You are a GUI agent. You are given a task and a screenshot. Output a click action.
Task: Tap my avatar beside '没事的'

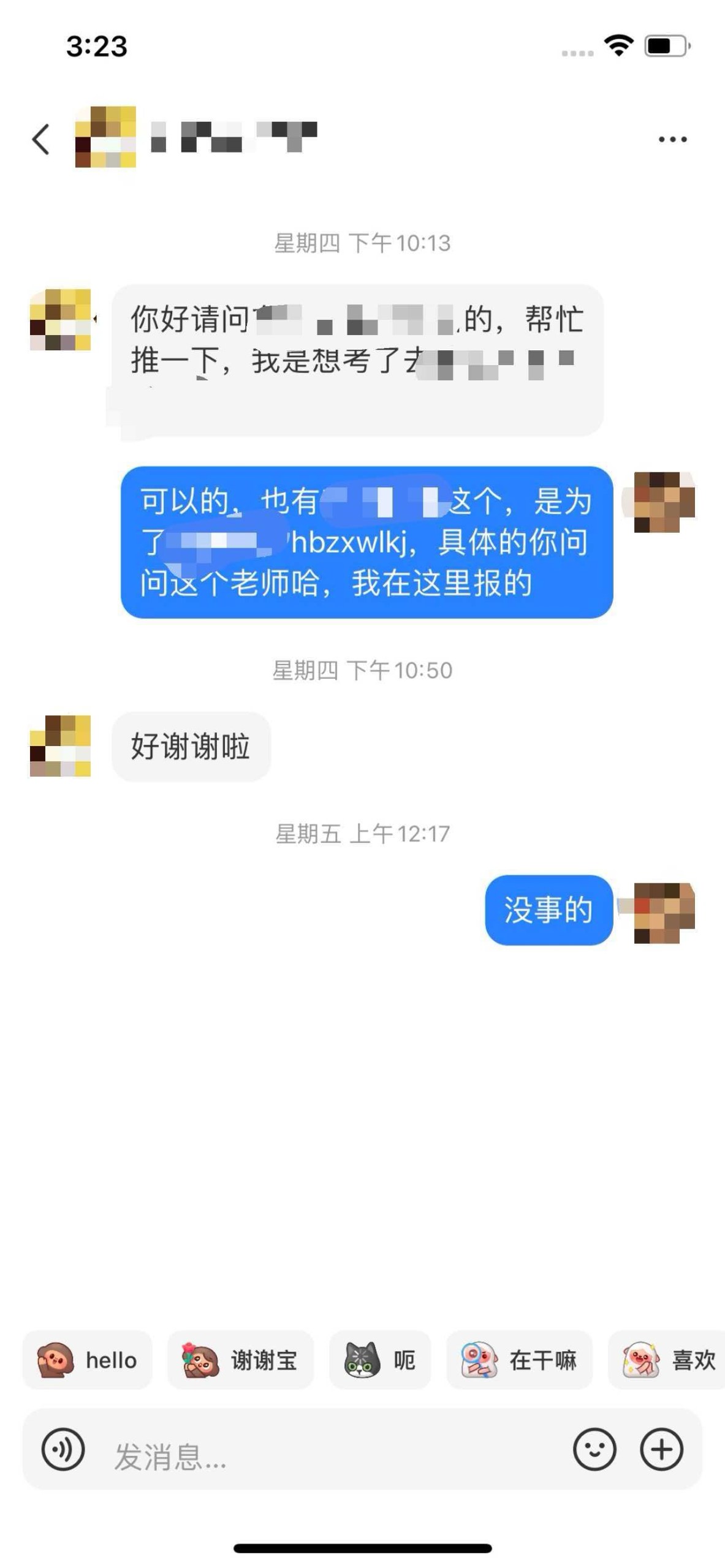(664, 913)
